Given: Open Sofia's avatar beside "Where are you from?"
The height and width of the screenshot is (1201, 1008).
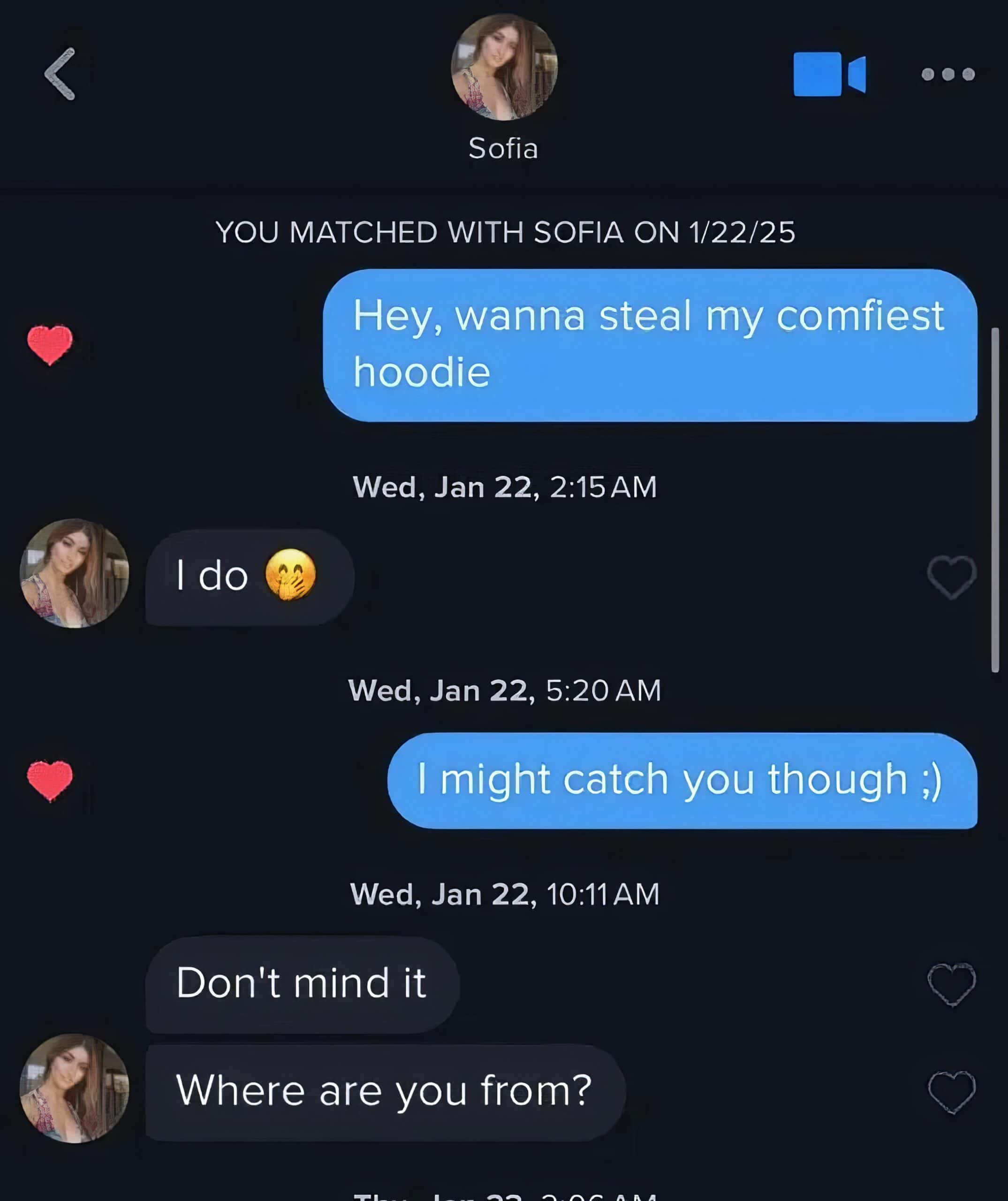Looking at the screenshot, I should (74, 1088).
